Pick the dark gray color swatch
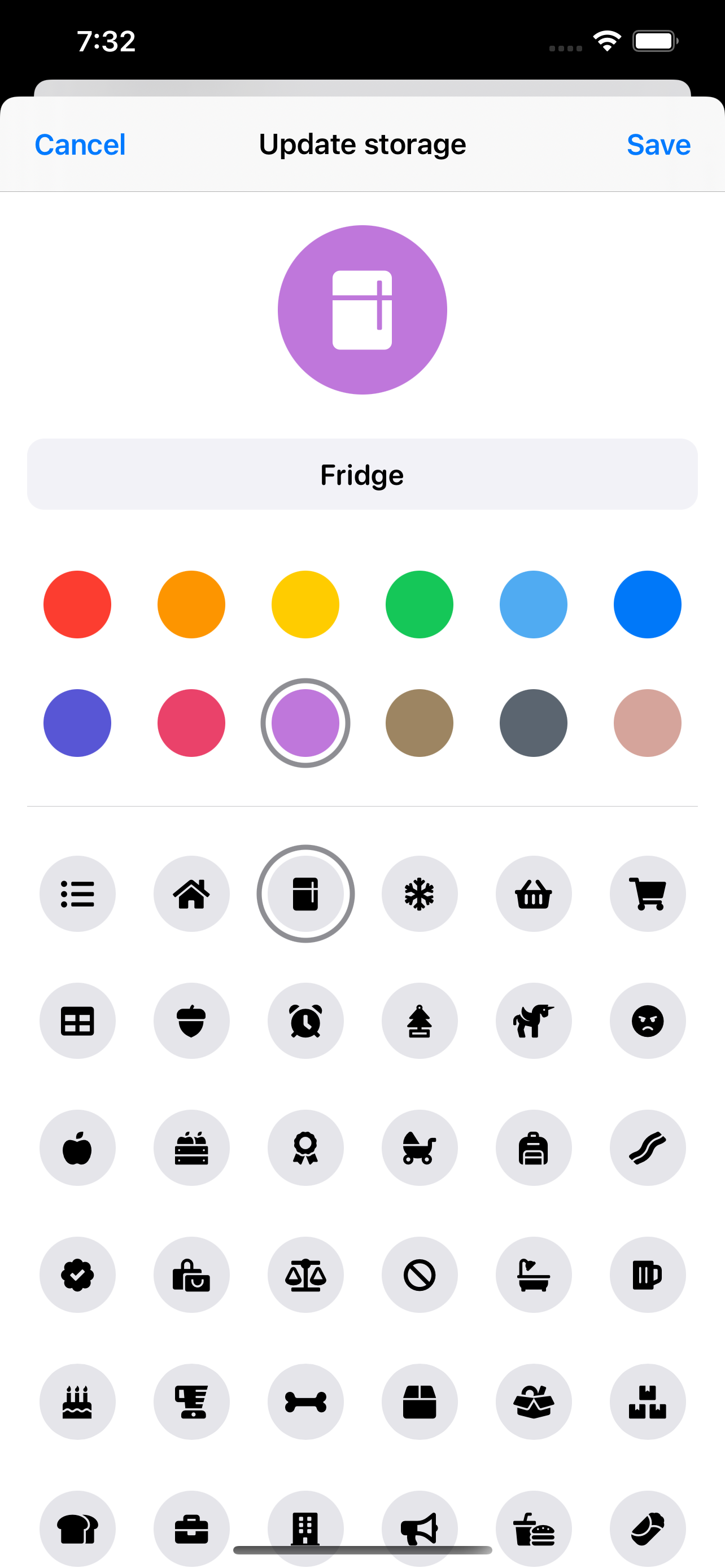Image resolution: width=725 pixels, height=1568 pixels. [x=533, y=723]
